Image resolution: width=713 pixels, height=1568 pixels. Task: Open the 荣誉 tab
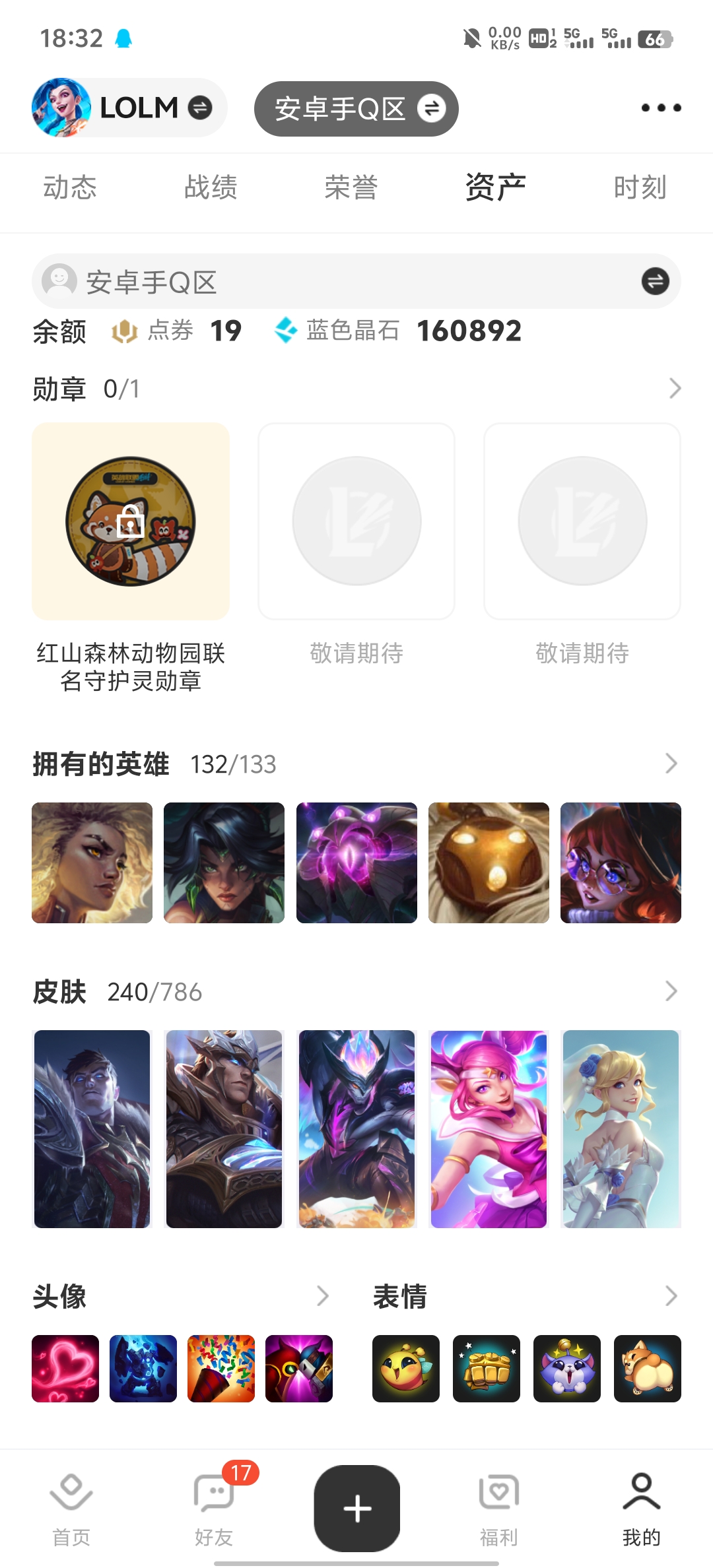[351, 187]
